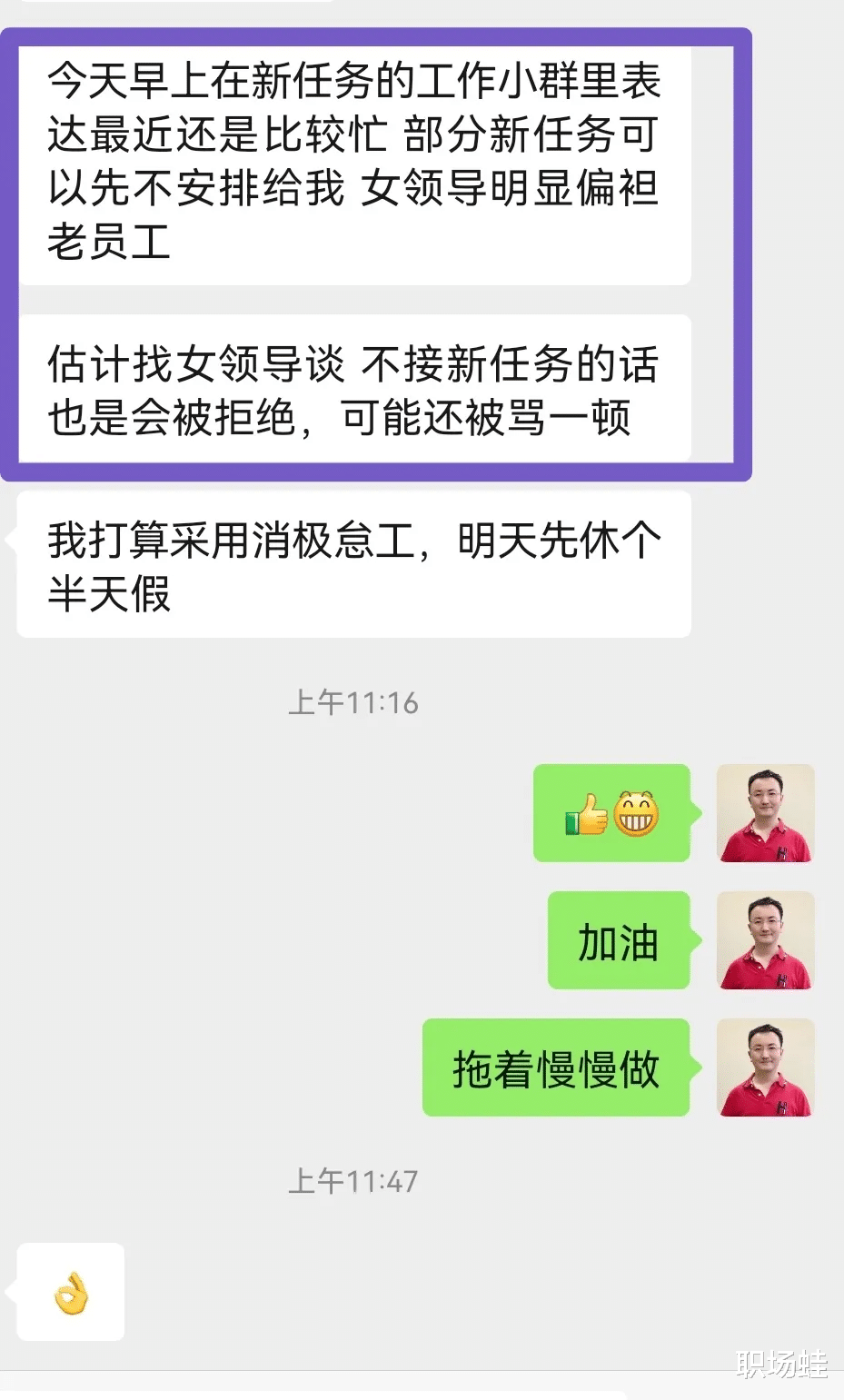Tap the 上午11:47 timestamp
Image resolution: width=844 pixels, height=1400 pixels.
click(x=352, y=1183)
